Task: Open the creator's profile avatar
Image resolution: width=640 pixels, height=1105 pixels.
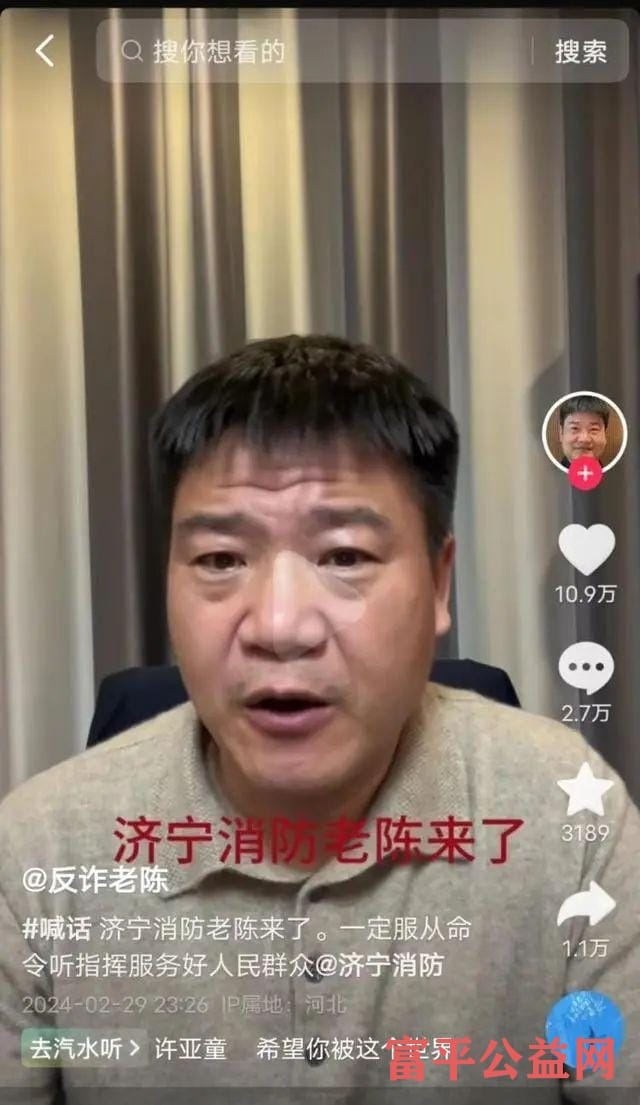Action: (x=584, y=431)
